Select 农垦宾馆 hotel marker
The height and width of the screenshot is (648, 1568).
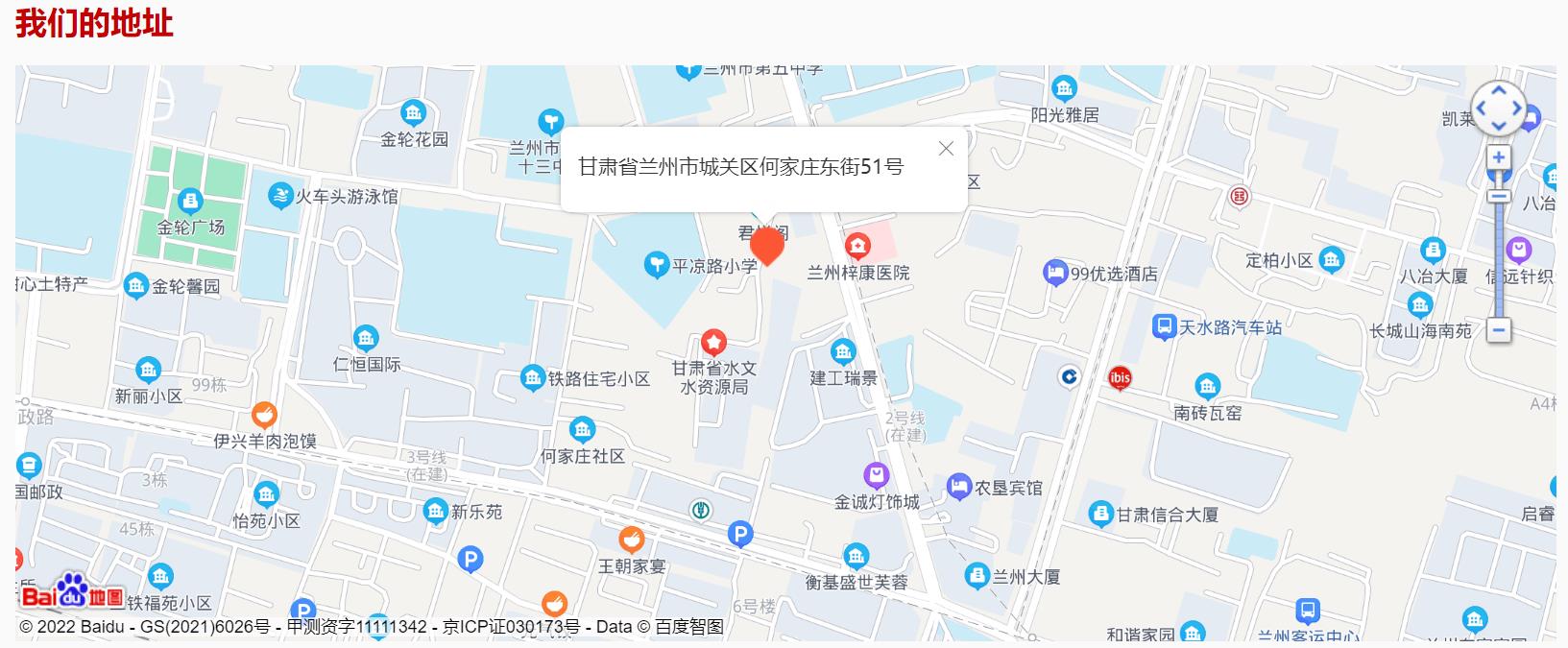pos(959,487)
